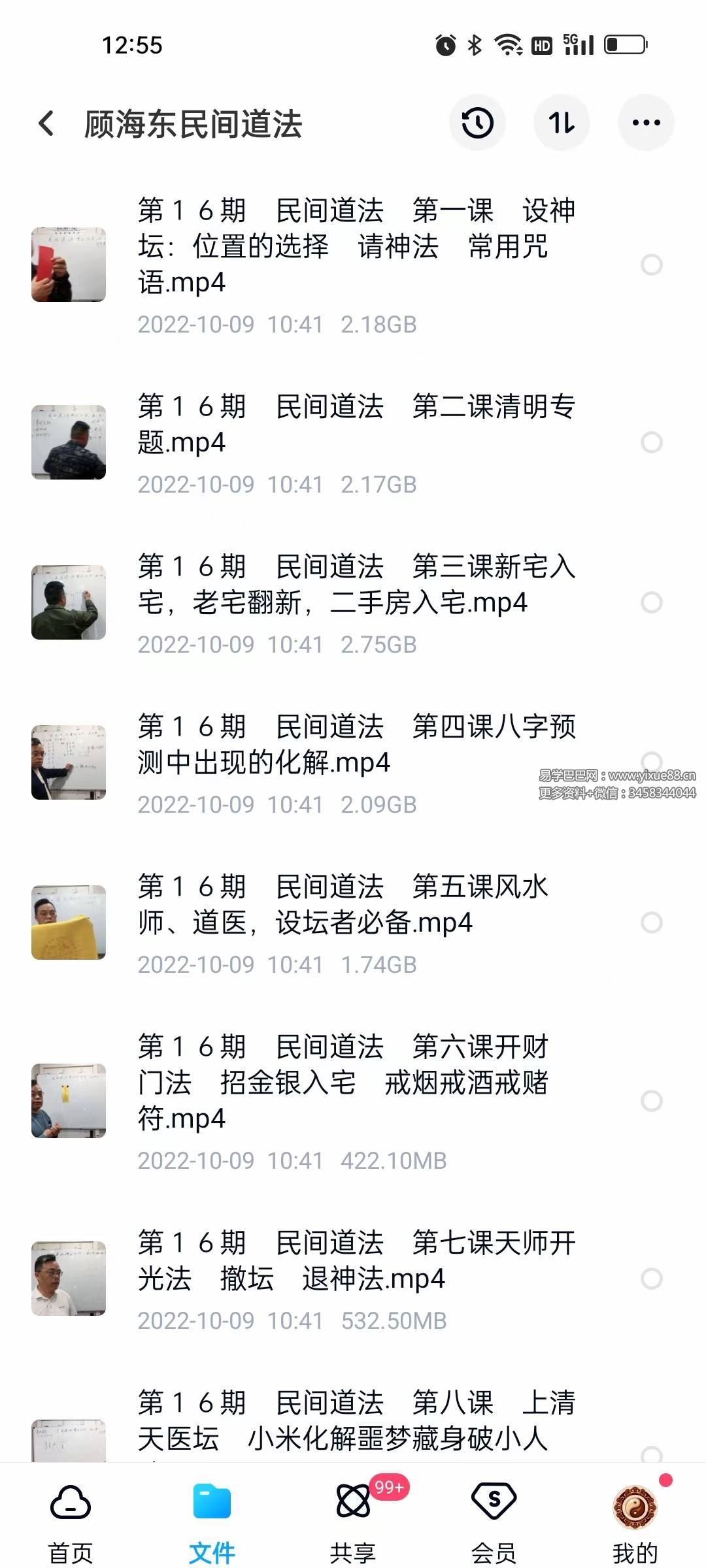
Task: Tap back arrow beside 顾海东民间道法
Action: point(46,123)
